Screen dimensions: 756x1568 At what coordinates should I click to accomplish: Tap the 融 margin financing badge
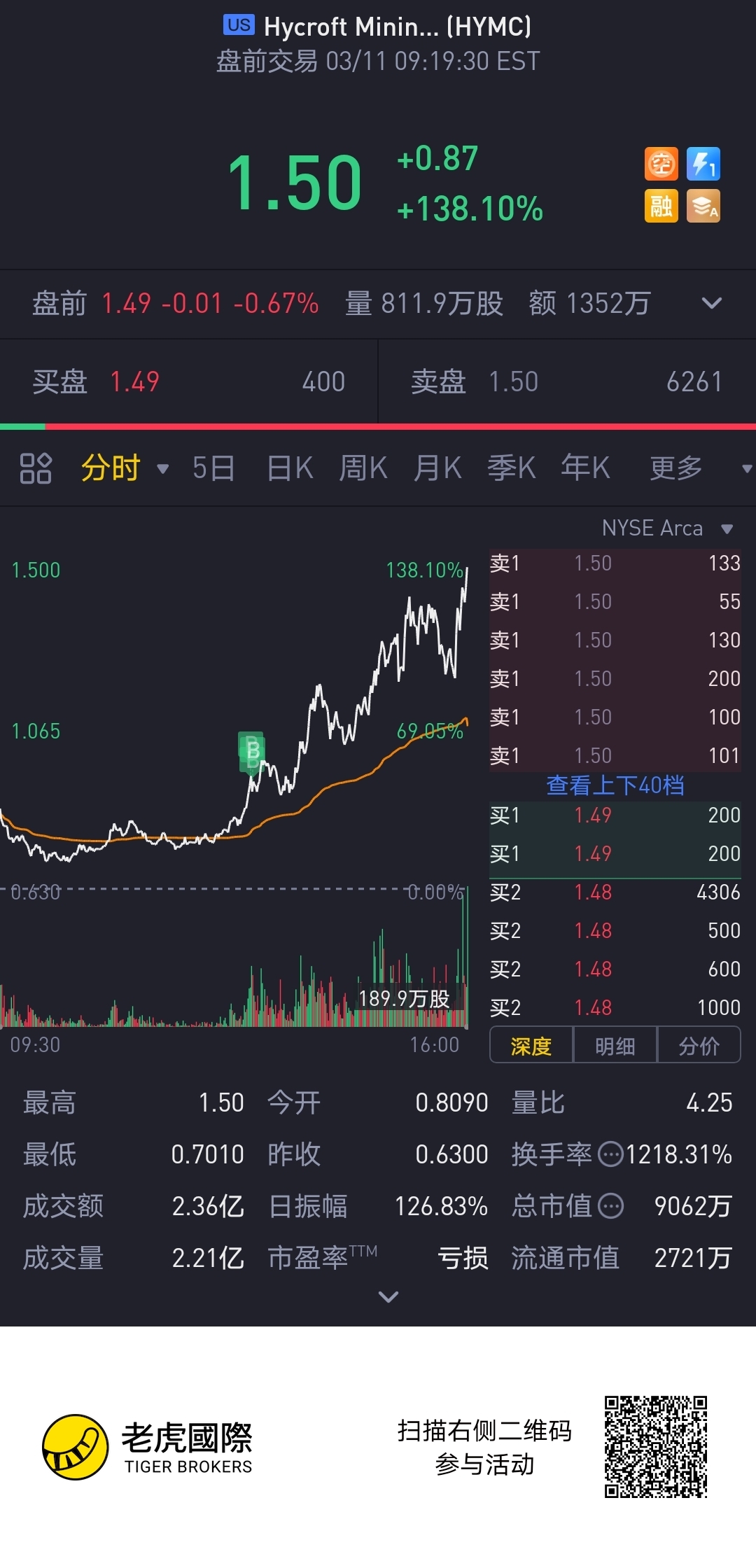661,206
